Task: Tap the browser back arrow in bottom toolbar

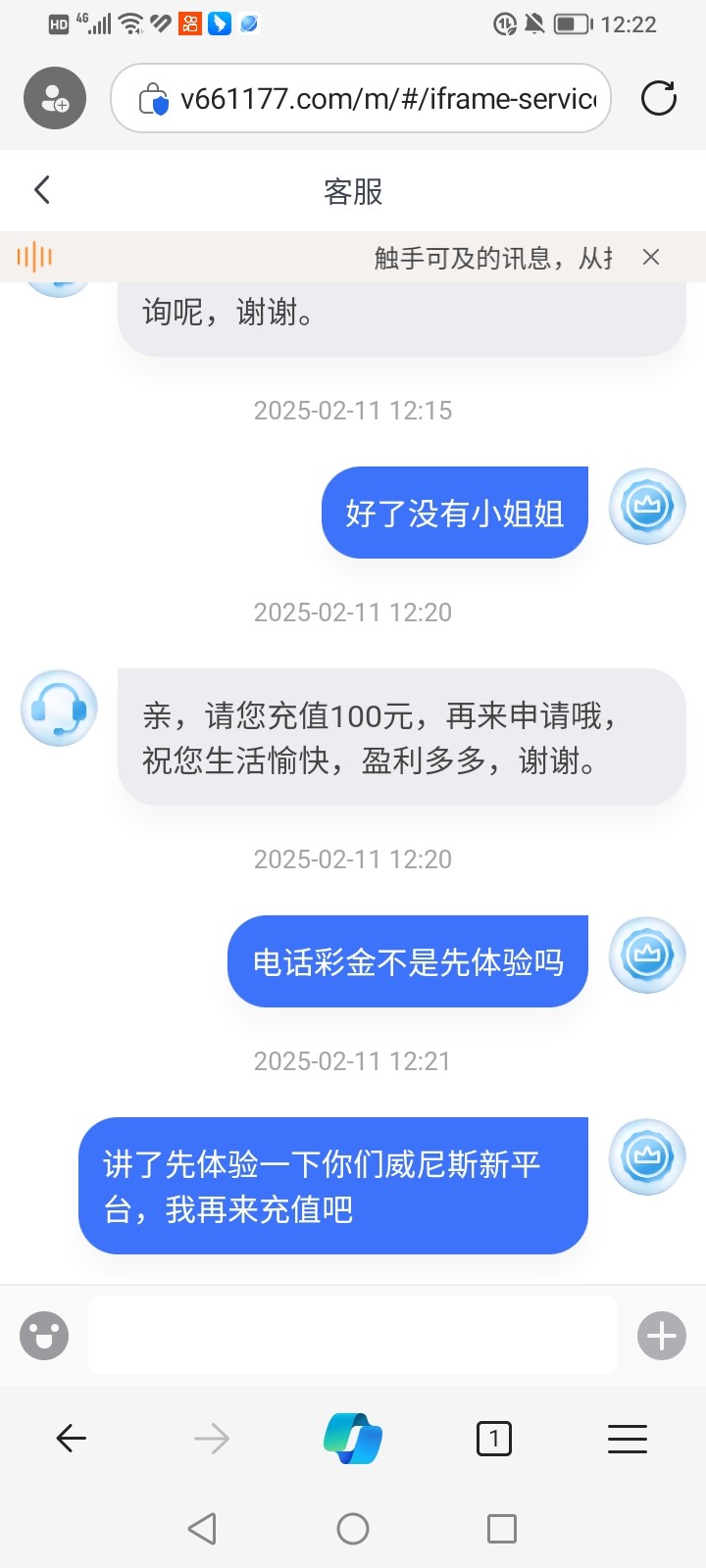Action: 72,1439
